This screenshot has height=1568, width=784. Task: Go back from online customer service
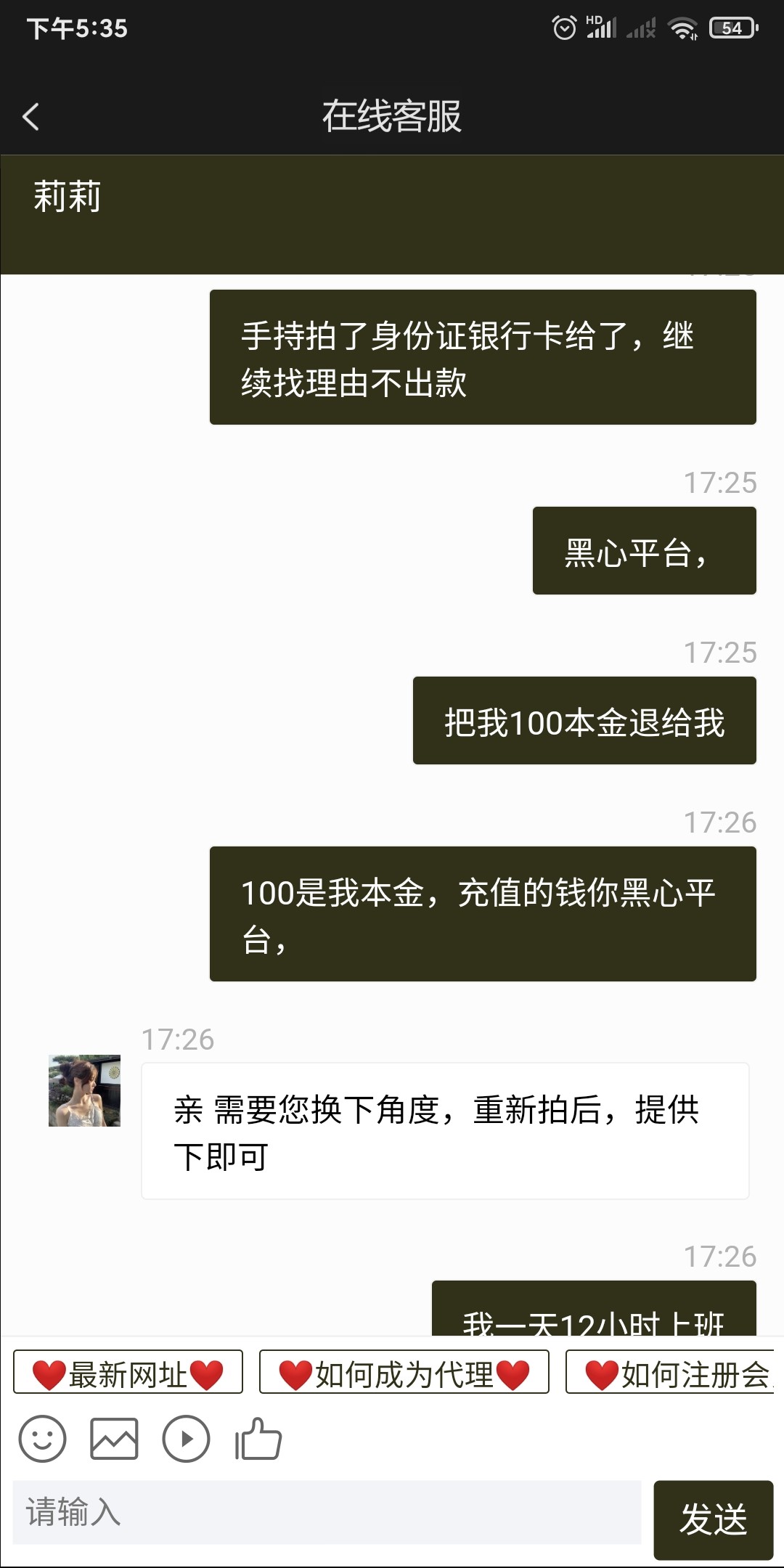(30, 116)
